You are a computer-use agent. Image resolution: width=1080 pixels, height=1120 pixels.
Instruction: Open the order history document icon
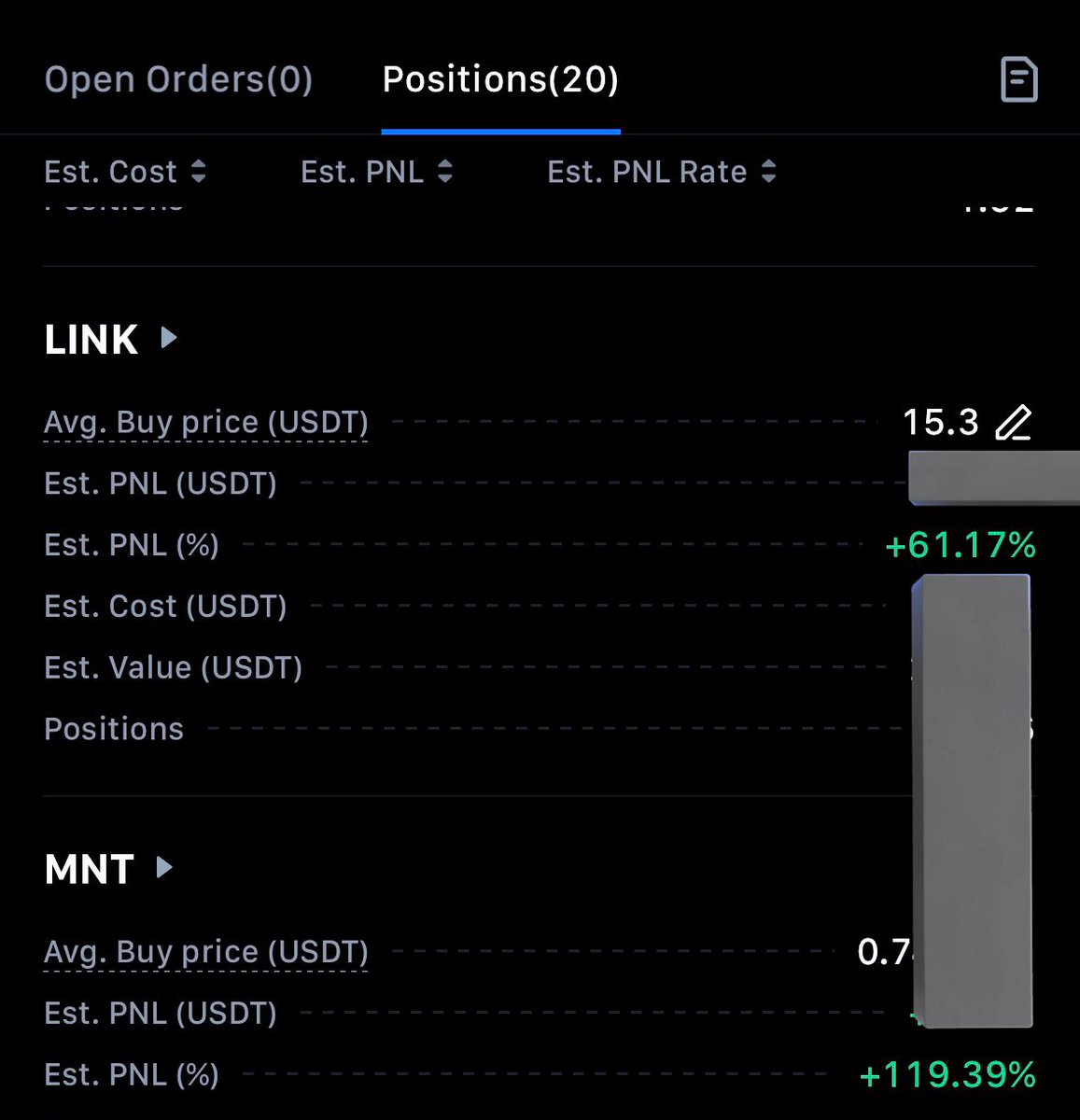(1018, 80)
